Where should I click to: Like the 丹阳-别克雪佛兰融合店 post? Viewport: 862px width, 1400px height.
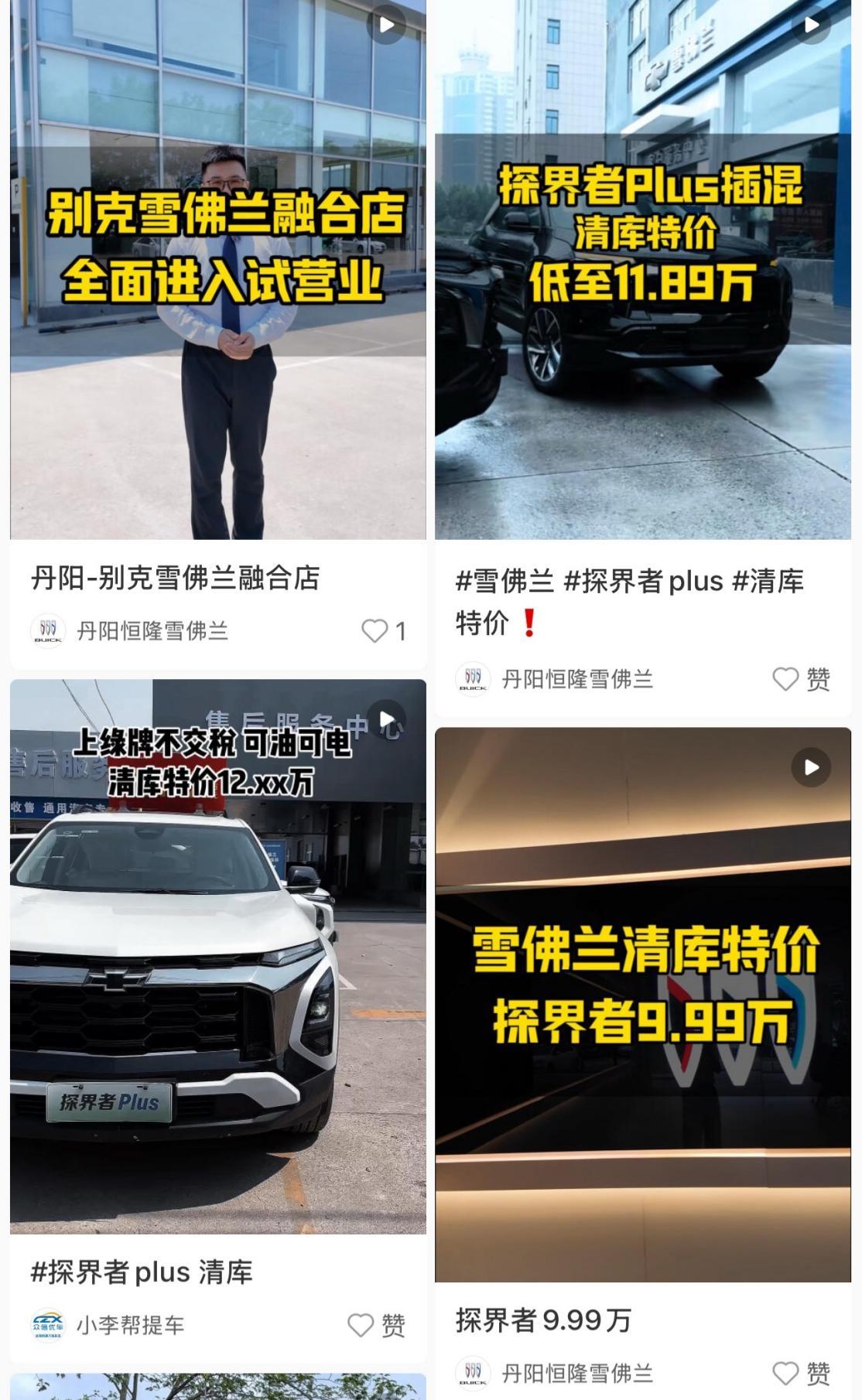(376, 631)
